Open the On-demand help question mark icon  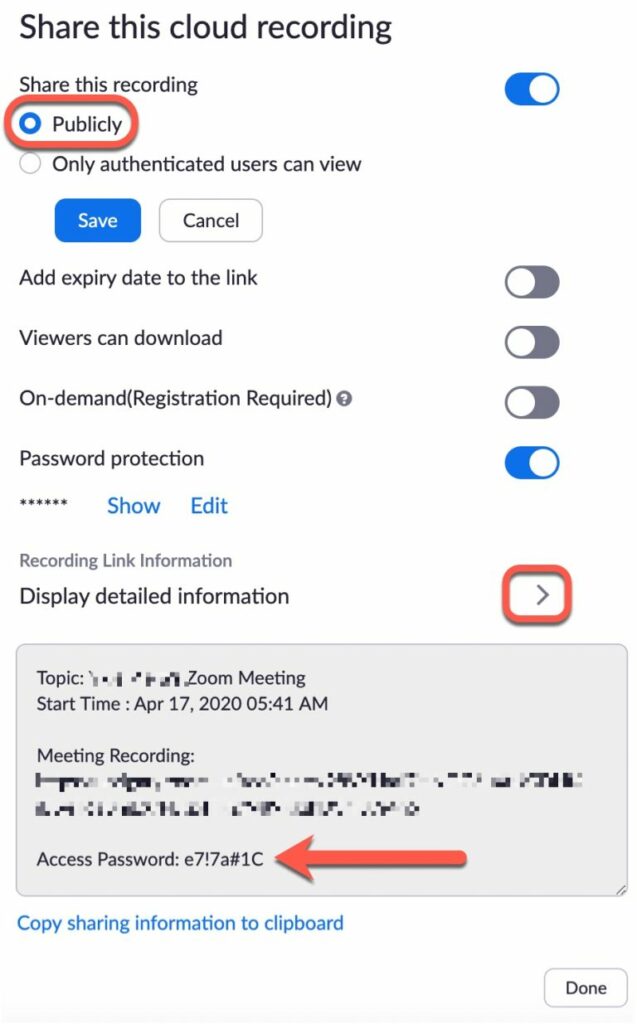tap(344, 398)
